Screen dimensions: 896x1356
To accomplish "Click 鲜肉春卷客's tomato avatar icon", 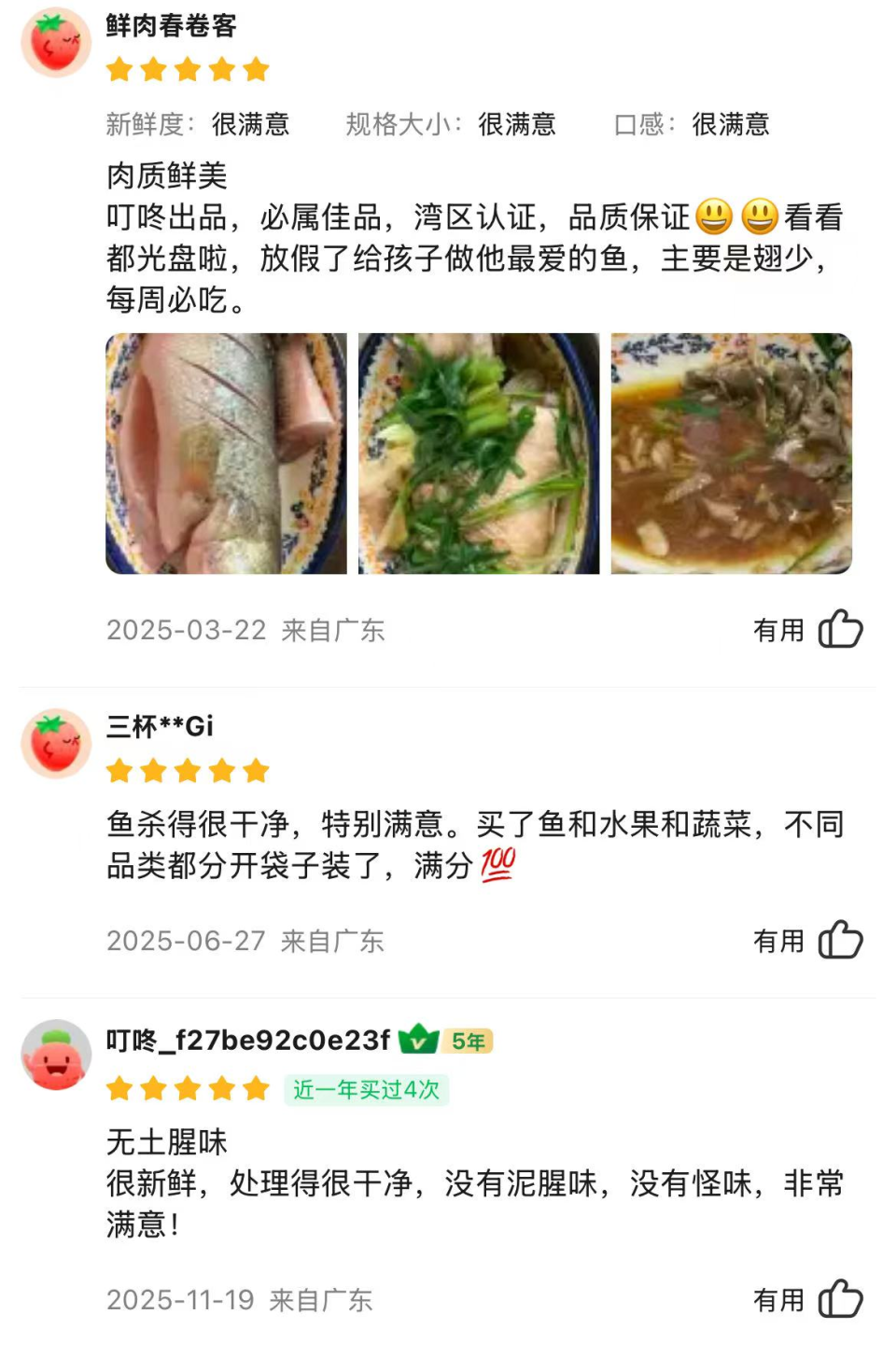I will click(x=56, y=42).
